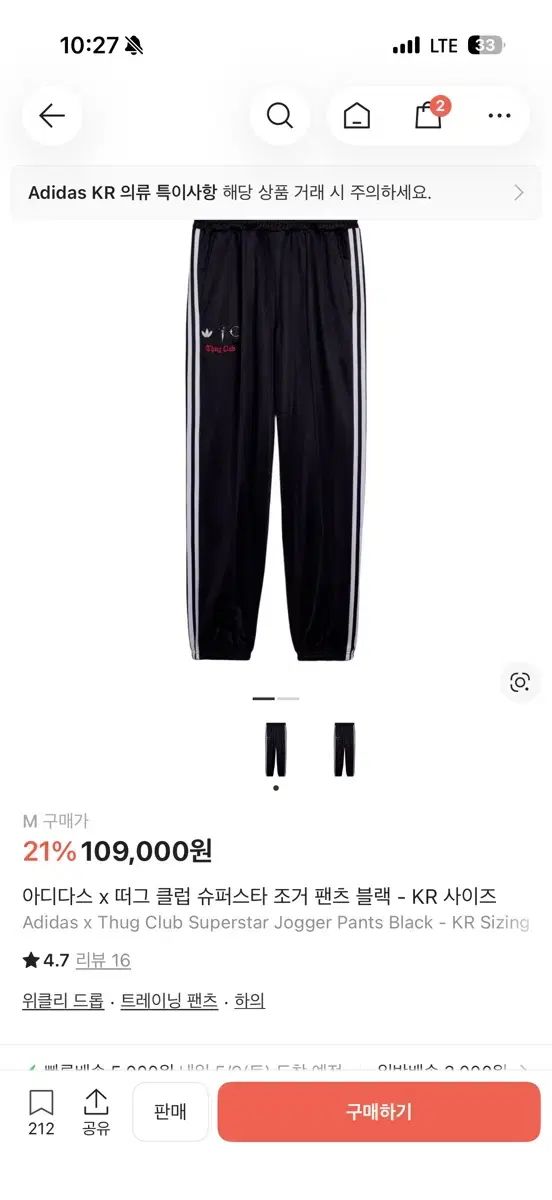Open the 트레이닝 팬츠 category link
The height and width of the screenshot is (1200, 552).
tap(169, 1000)
